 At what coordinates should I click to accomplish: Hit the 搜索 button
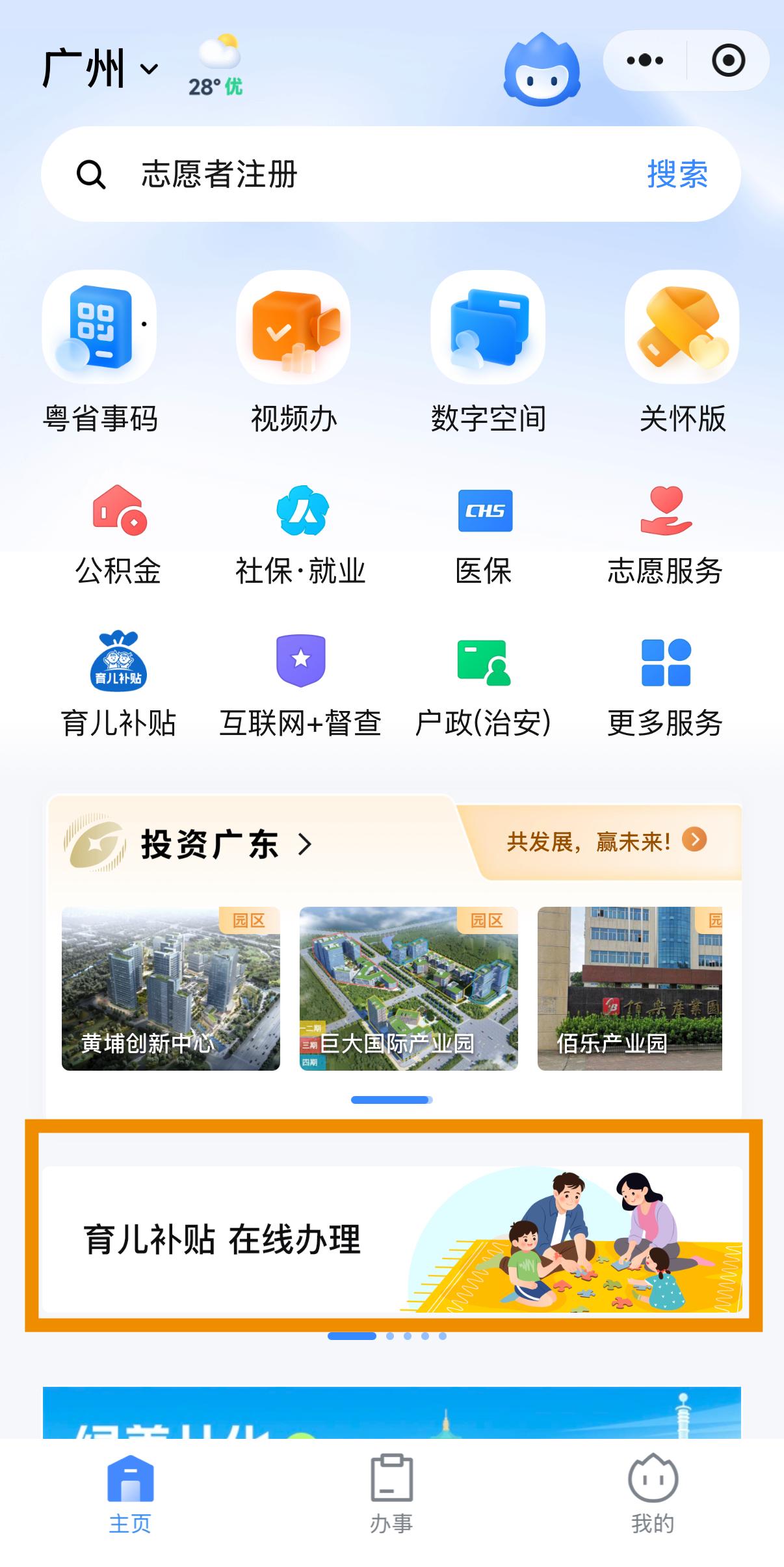(677, 174)
